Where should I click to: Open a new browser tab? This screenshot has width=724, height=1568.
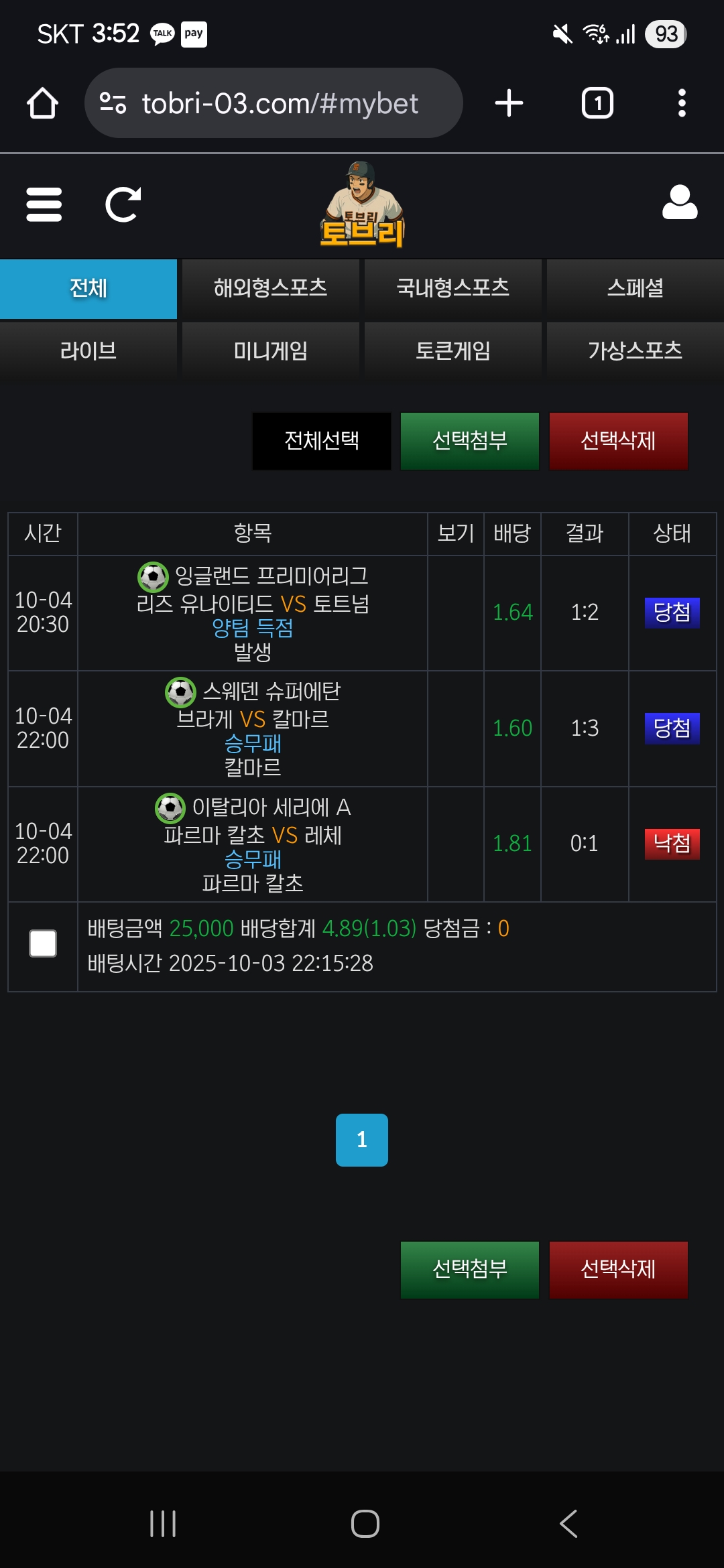(509, 103)
